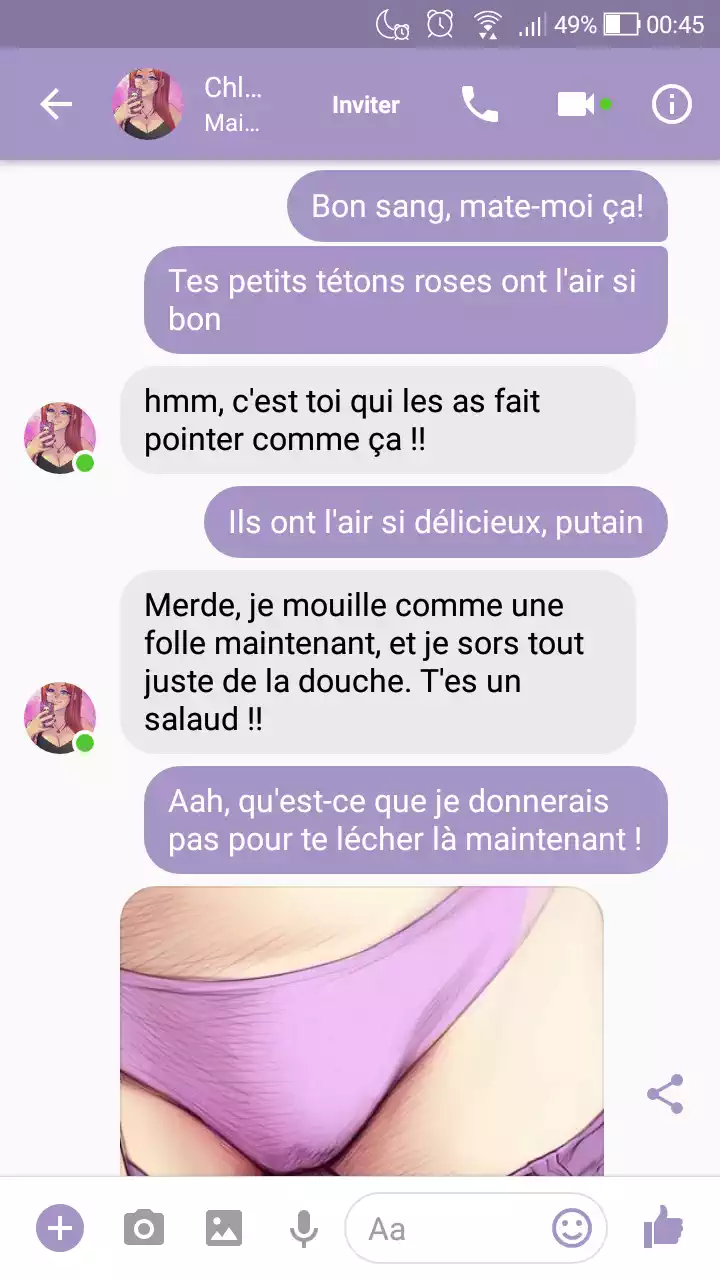
Task: Start a video call
Action: [577, 104]
